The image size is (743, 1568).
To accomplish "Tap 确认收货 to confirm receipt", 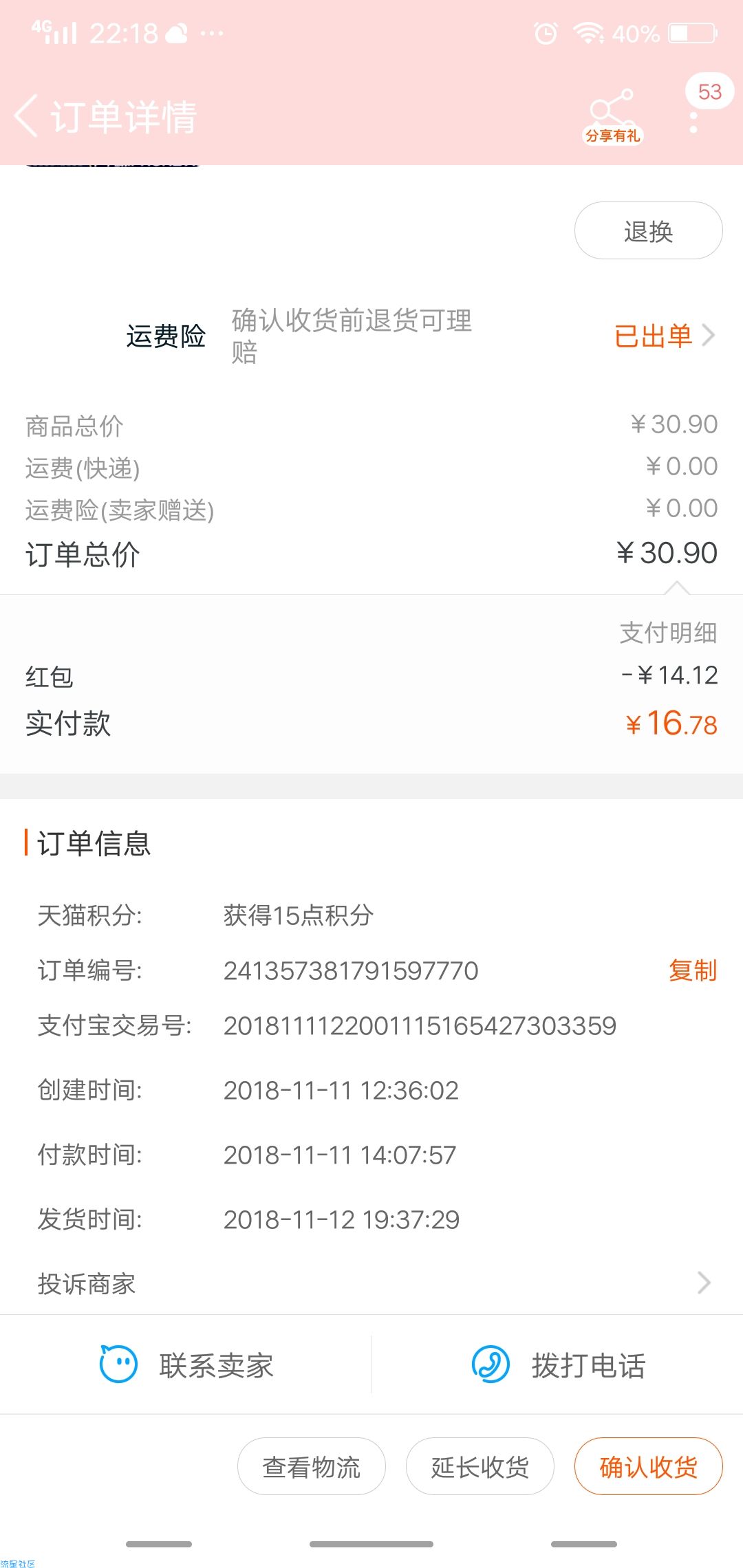I will [648, 1466].
